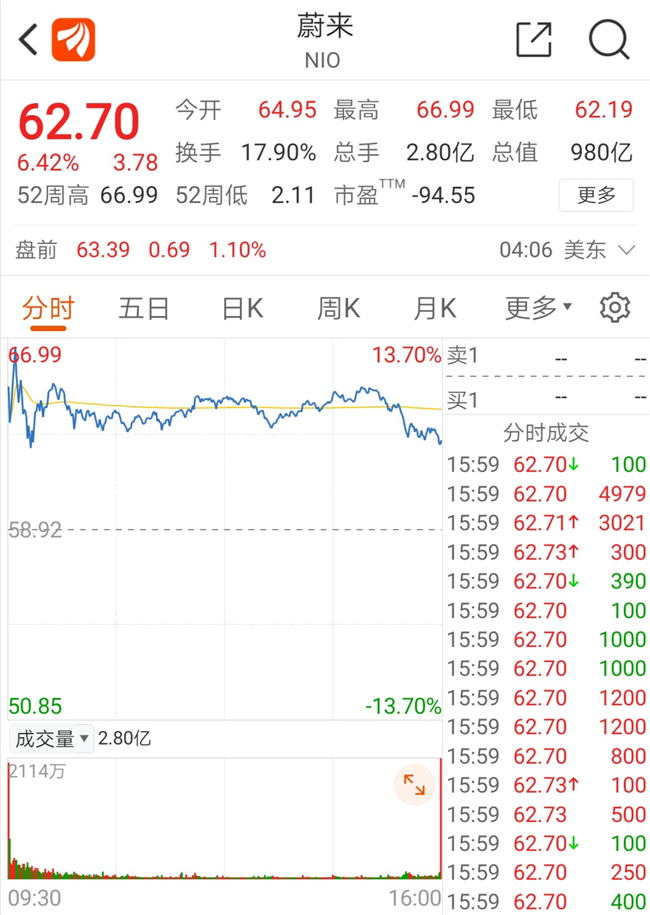
Task: Switch to the 月K chart tab
Action: click(x=435, y=308)
